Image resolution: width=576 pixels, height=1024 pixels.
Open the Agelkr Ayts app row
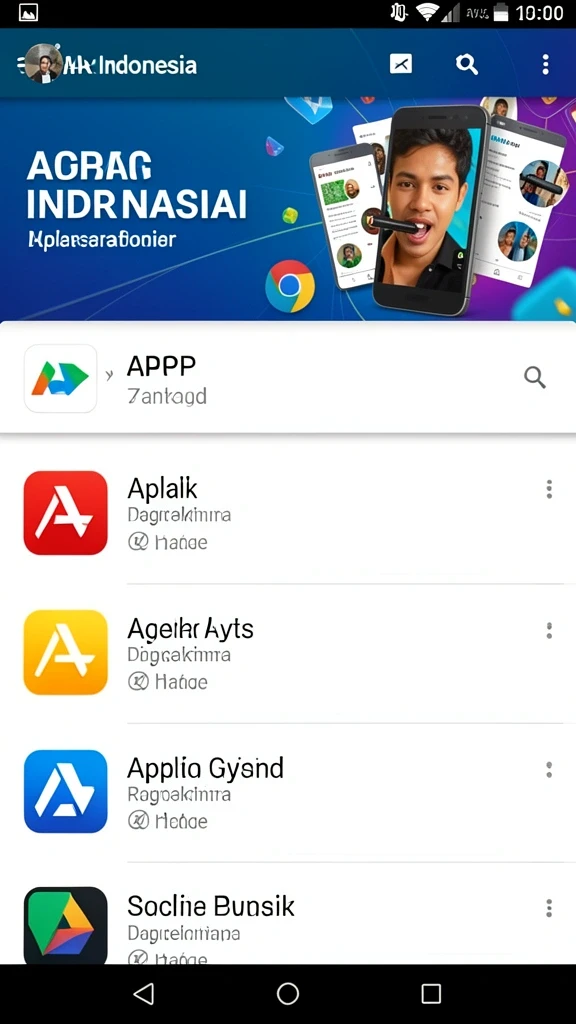(x=288, y=653)
